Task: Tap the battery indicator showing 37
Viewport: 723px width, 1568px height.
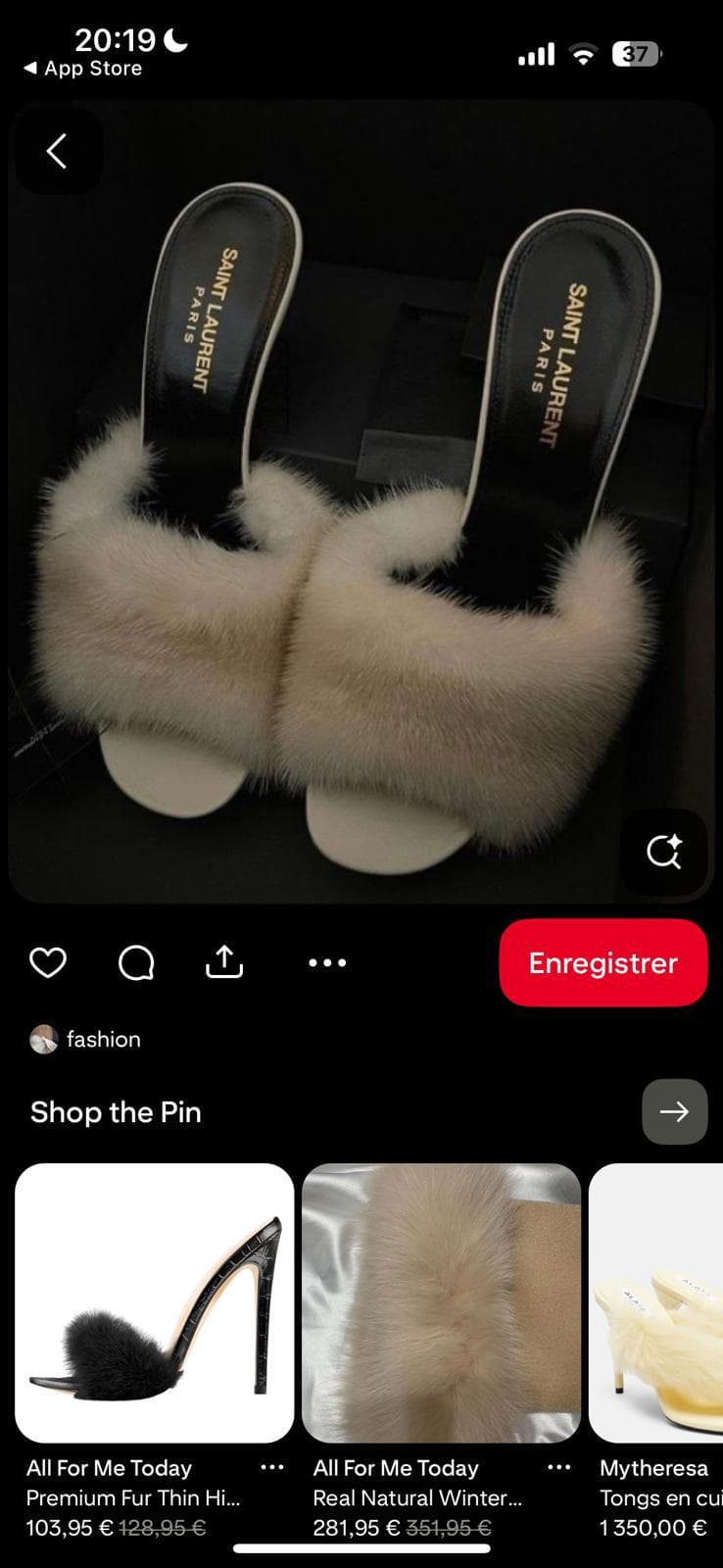Action: (x=636, y=54)
